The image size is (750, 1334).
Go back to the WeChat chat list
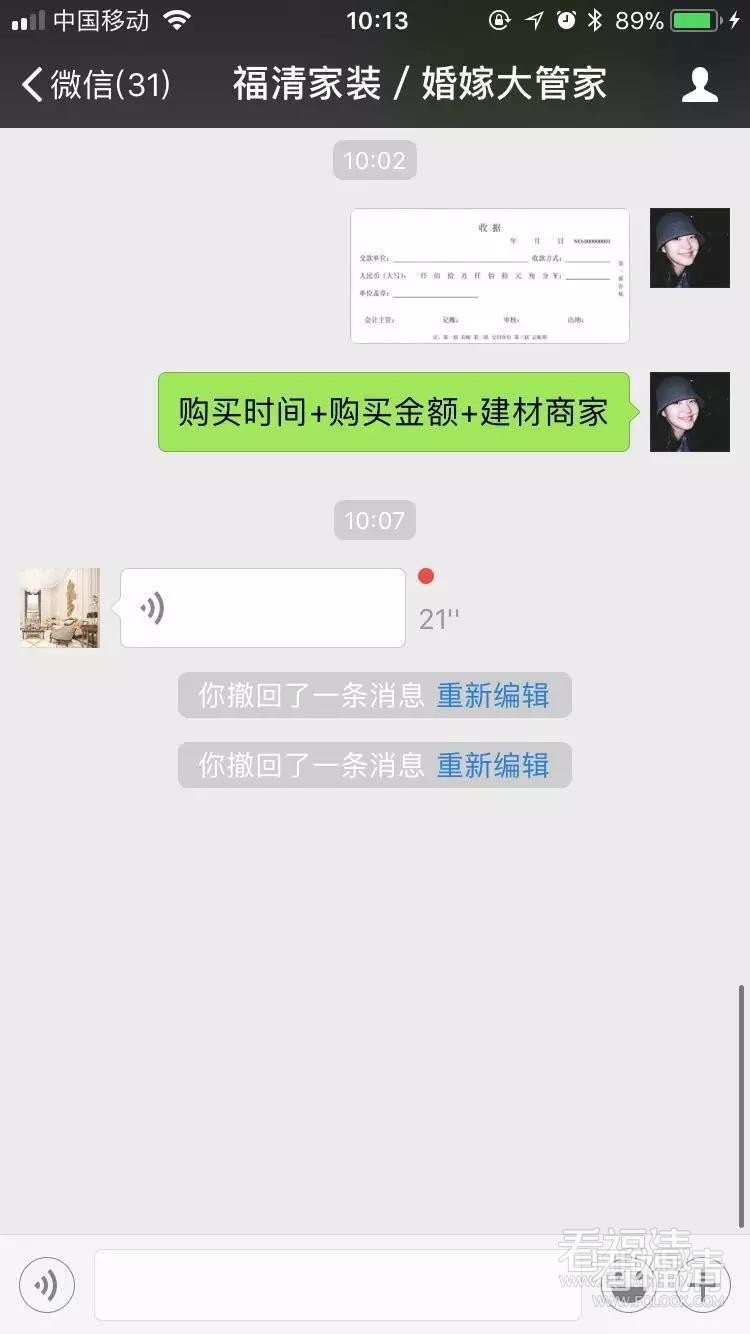pos(95,85)
